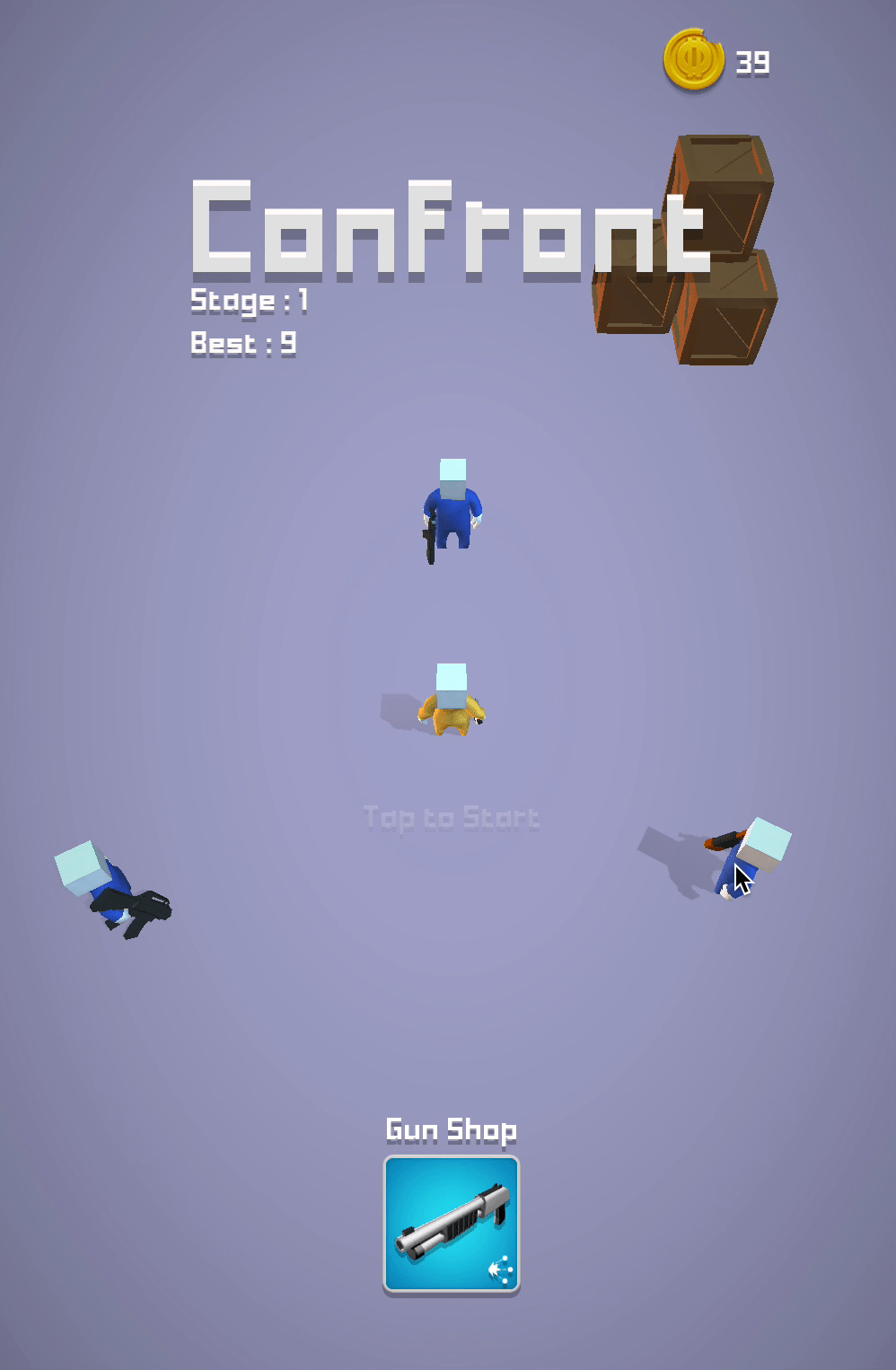Tap to Start the game
896x1370 pixels.
[x=451, y=817]
